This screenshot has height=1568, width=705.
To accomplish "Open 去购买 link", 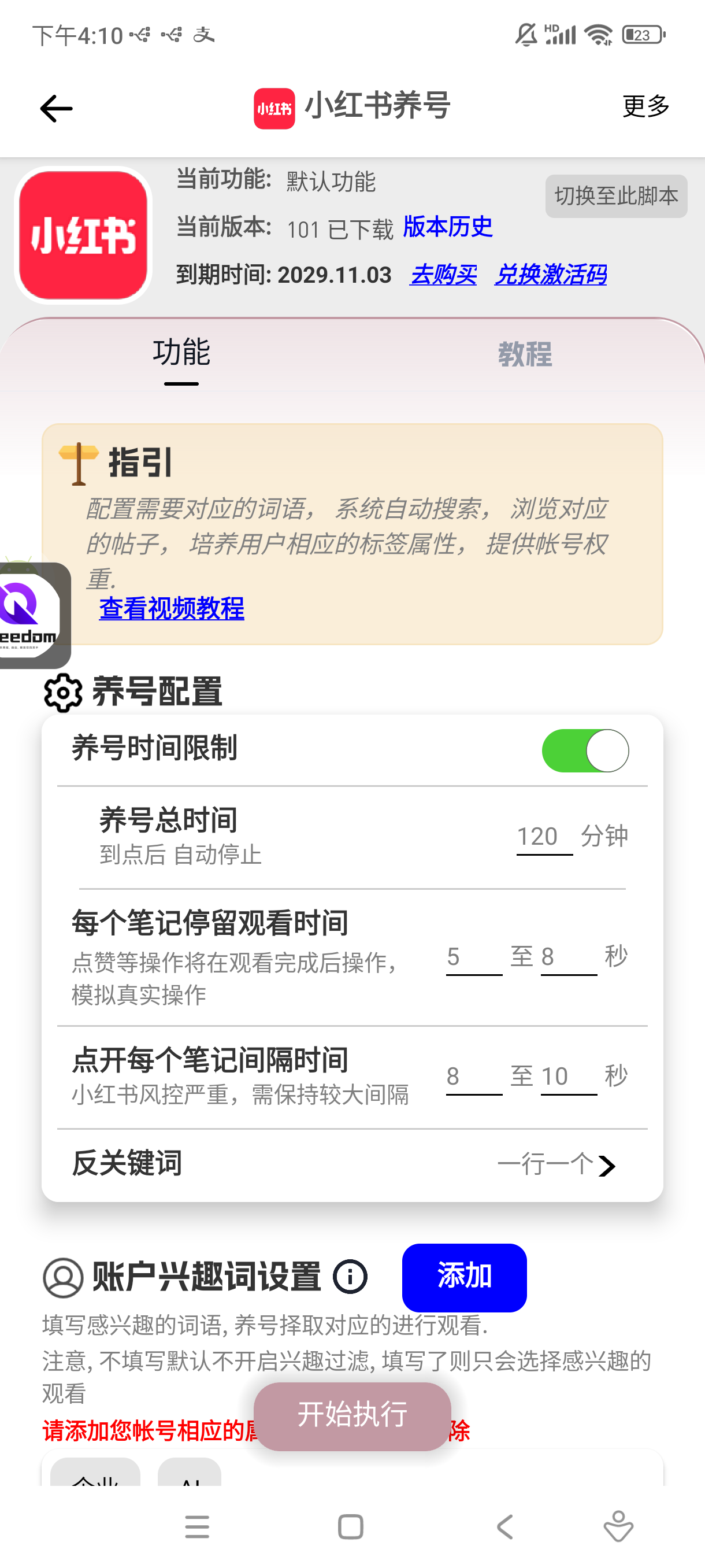I will [x=443, y=275].
